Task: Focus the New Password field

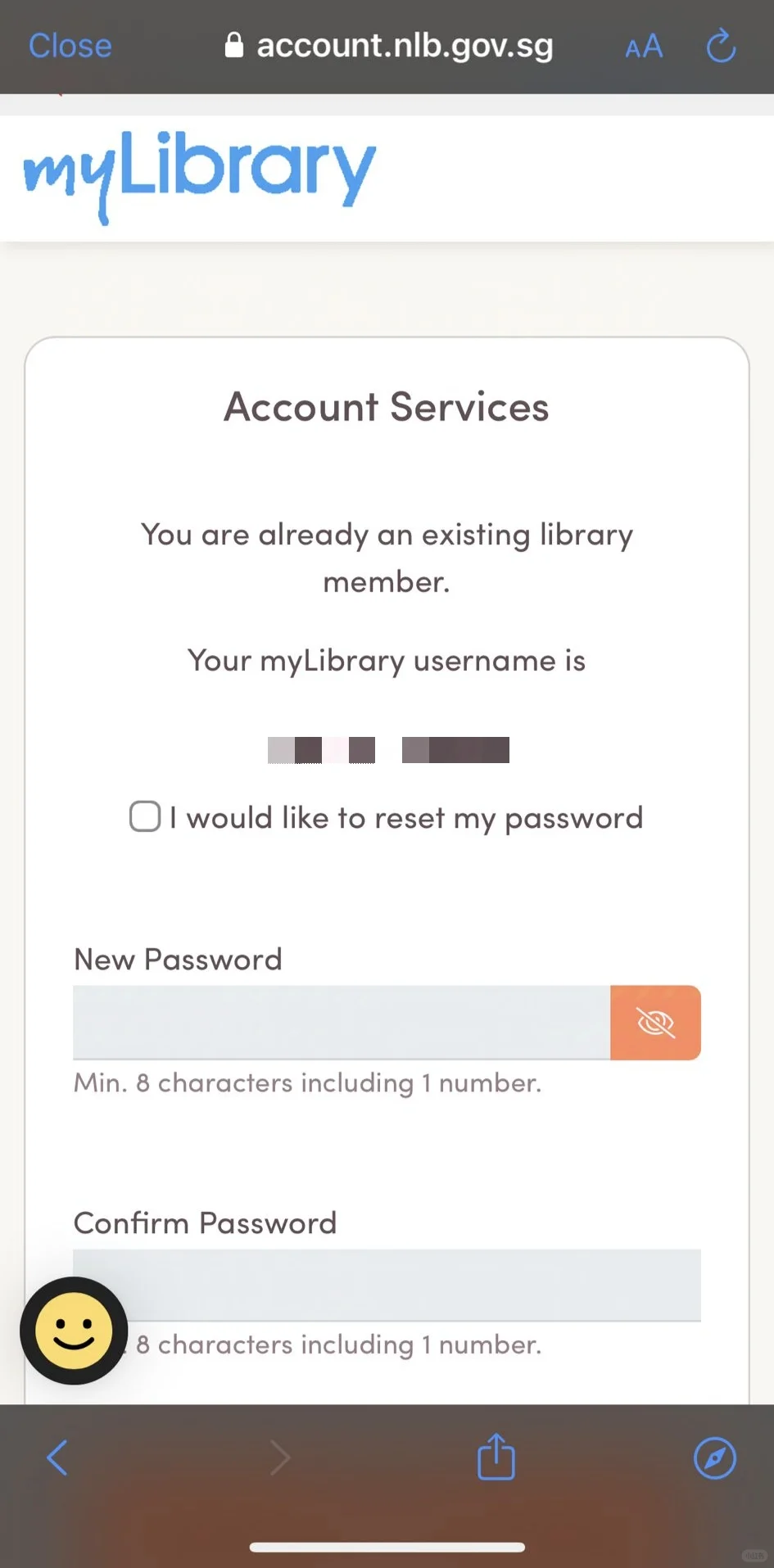Action: coord(342,1023)
